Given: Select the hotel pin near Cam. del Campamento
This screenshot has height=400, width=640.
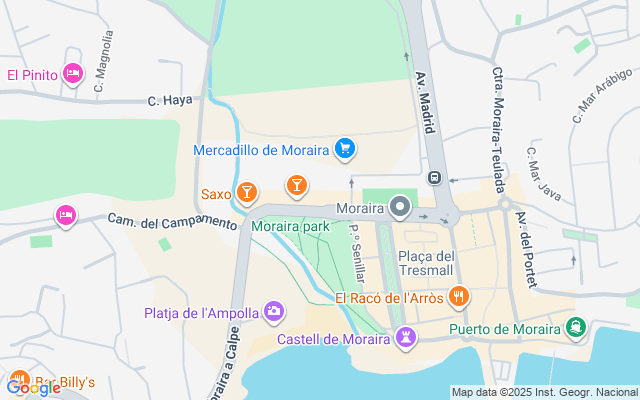Looking at the screenshot, I should 66,215.
